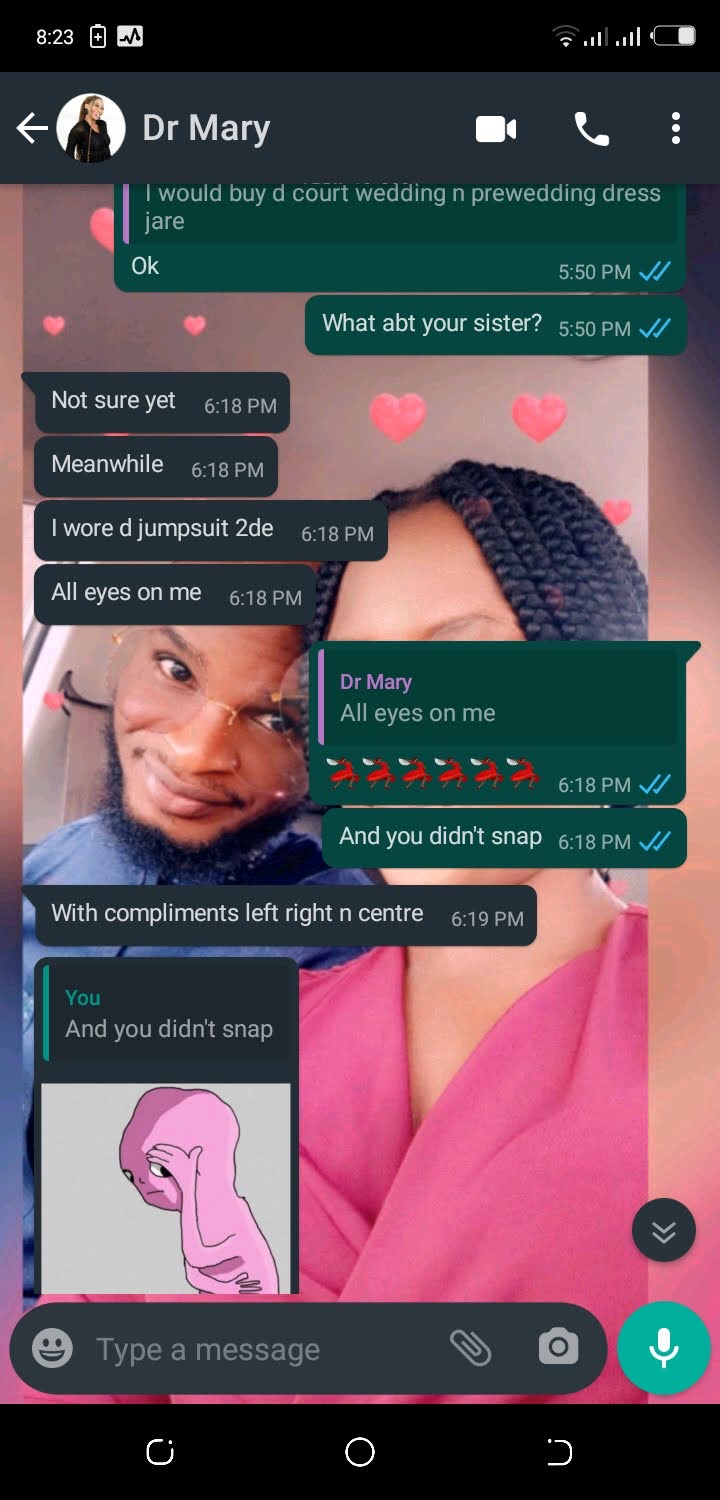Attach a file with the paperclip
Image resolution: width=720 pixels, height=1500 pixels.
coord(470,1349)
